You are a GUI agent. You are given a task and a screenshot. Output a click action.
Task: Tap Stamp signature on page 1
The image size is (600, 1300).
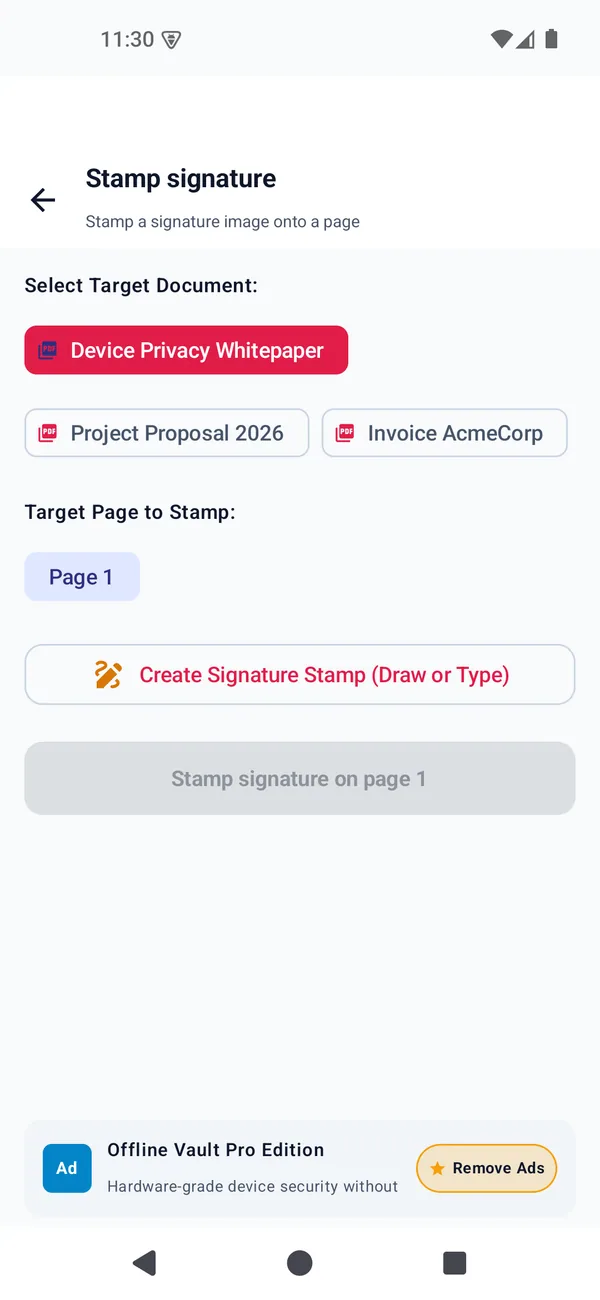pyautogui.click(x=300, y=778)
